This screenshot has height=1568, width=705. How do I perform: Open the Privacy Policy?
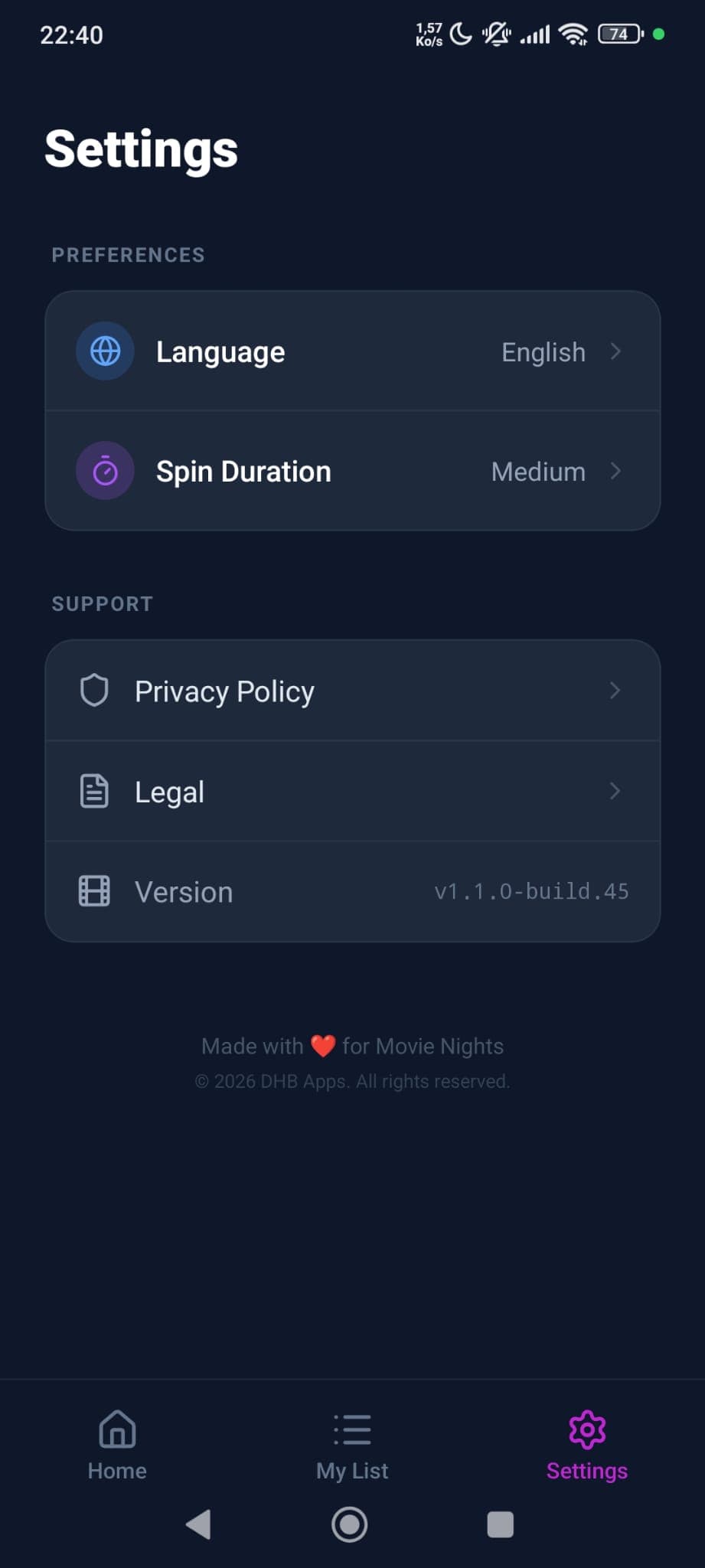pyautogui.click(x=352, y=691)
